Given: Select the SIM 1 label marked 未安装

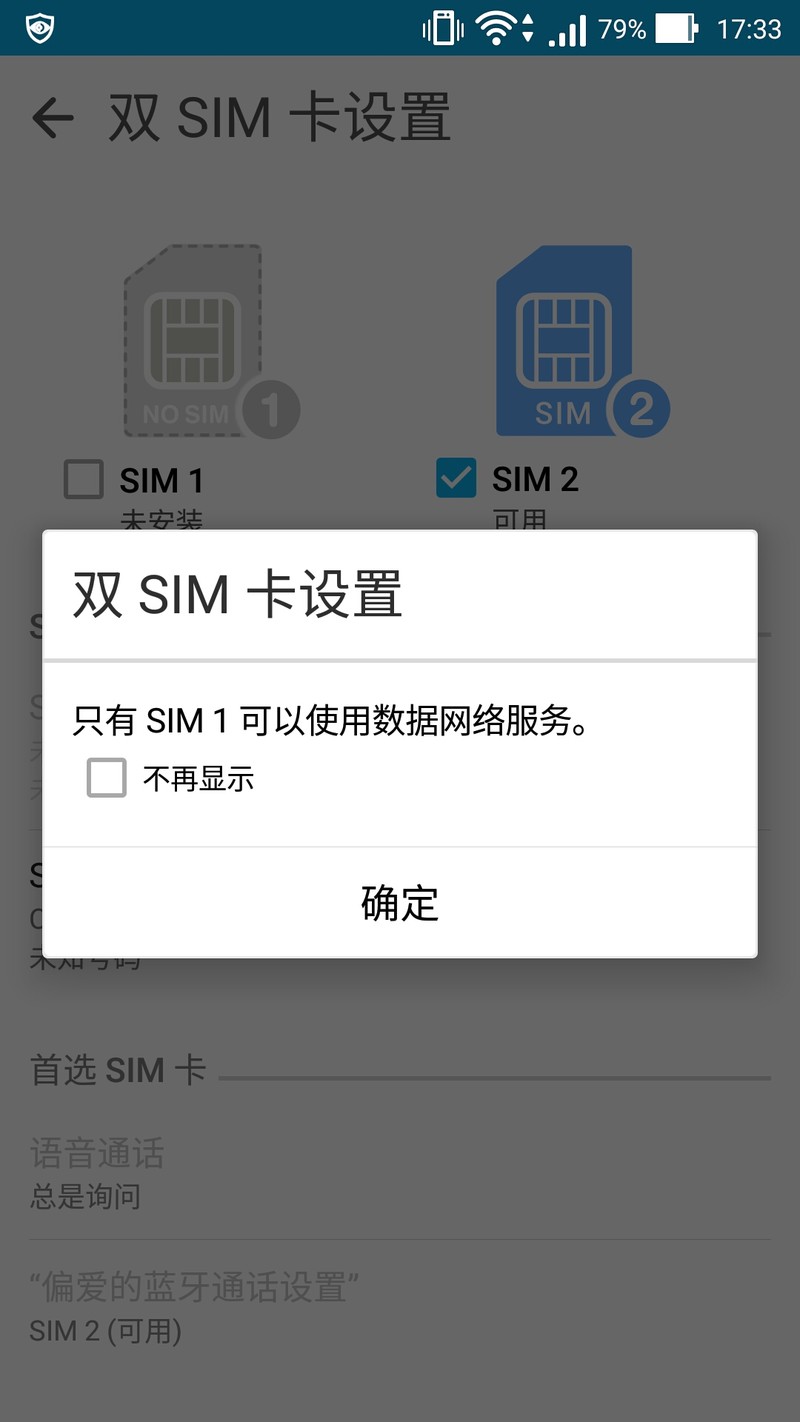Looking at the screenshot, I should (x=162, y=480).
